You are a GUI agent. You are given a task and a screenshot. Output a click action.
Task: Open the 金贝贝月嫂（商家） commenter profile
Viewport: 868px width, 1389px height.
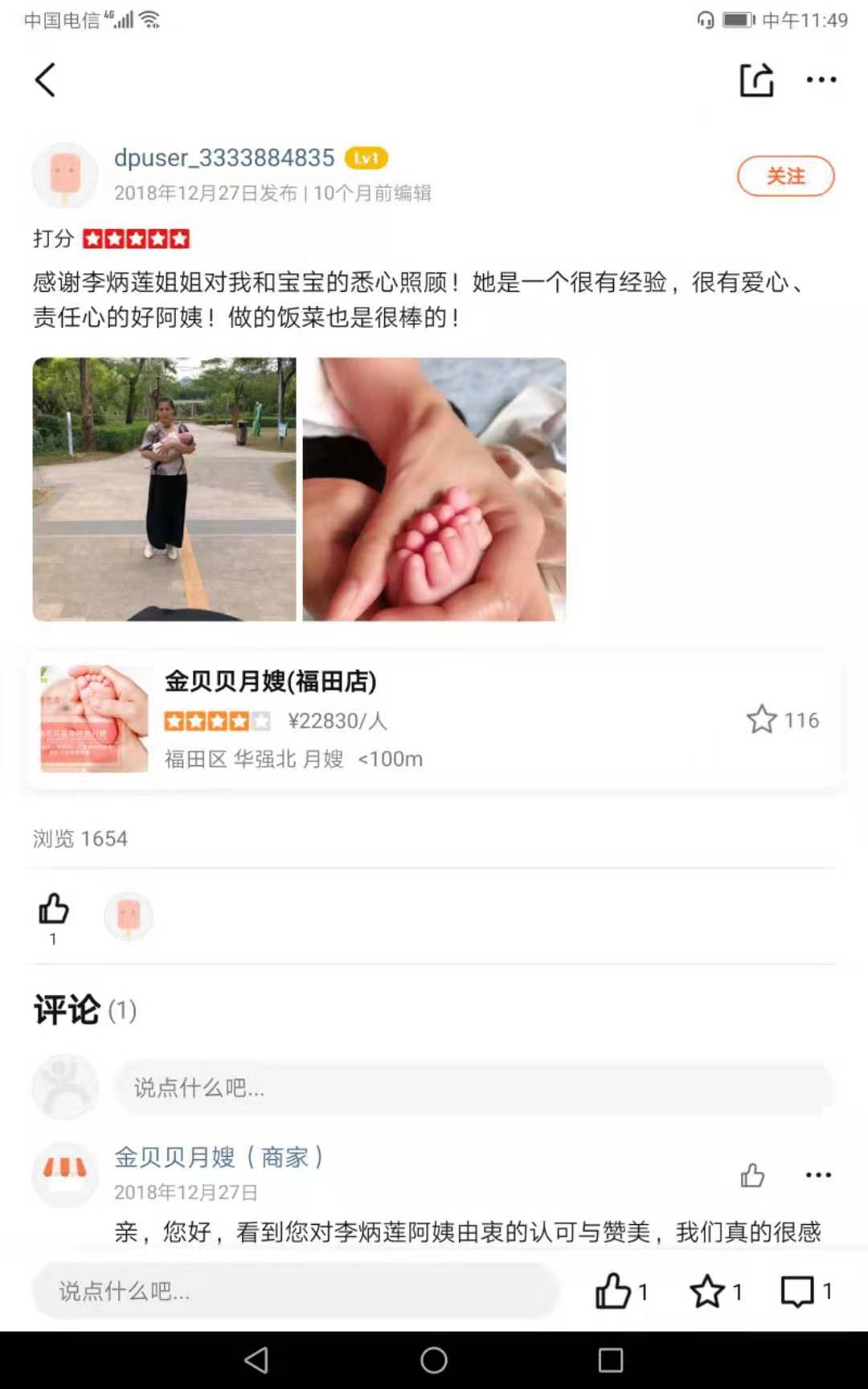click(219, 1157)
